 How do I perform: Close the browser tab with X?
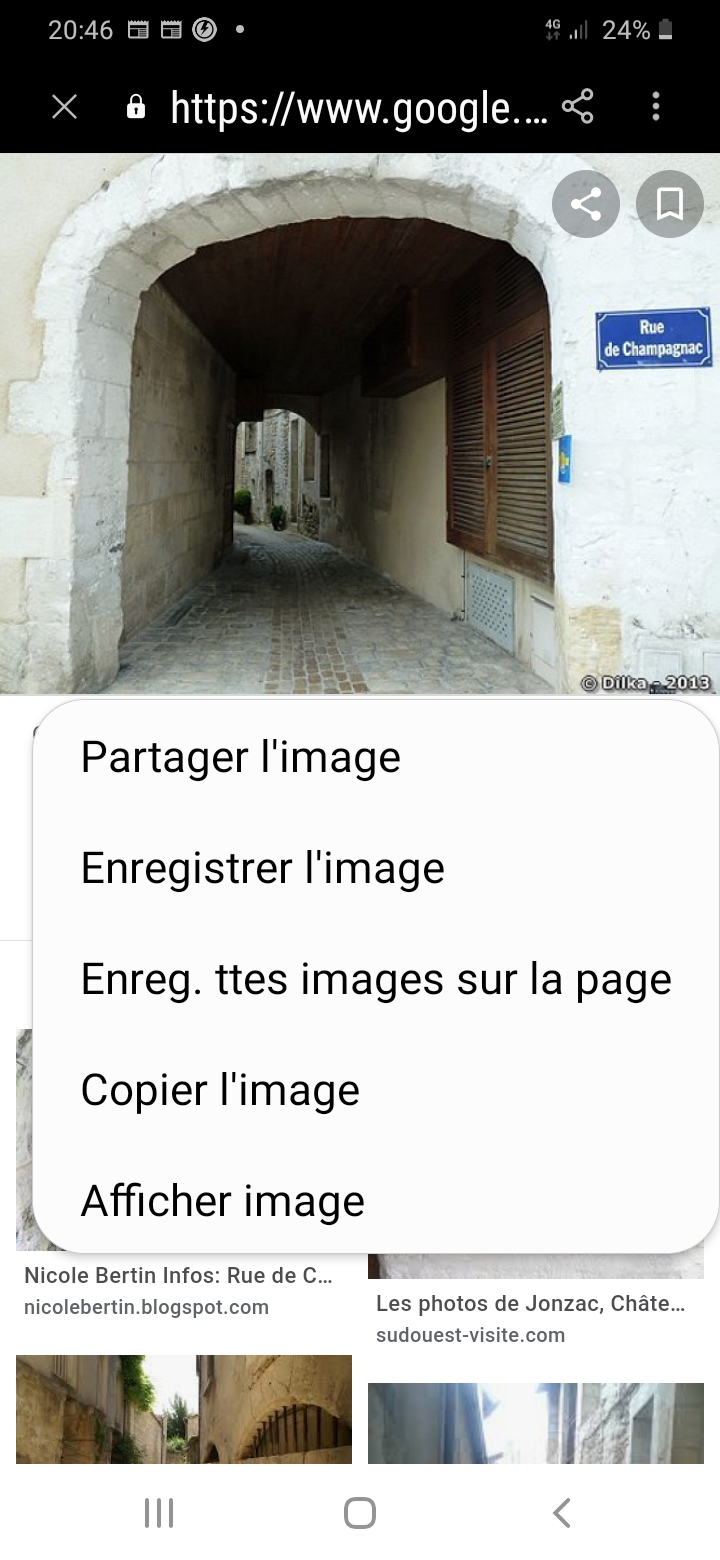(x=64, y=107)
